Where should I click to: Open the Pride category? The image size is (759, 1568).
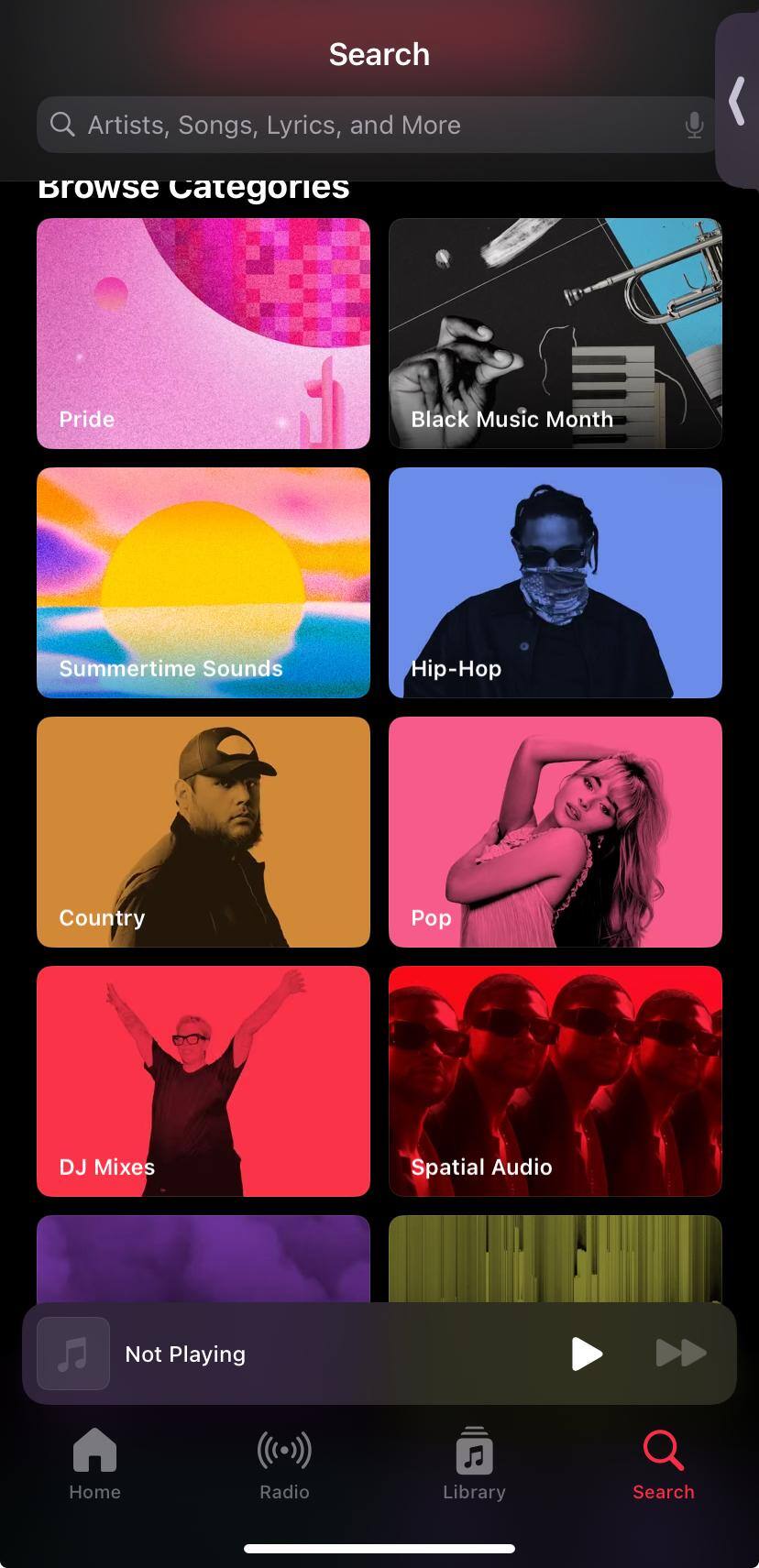[x=203, y=334]
